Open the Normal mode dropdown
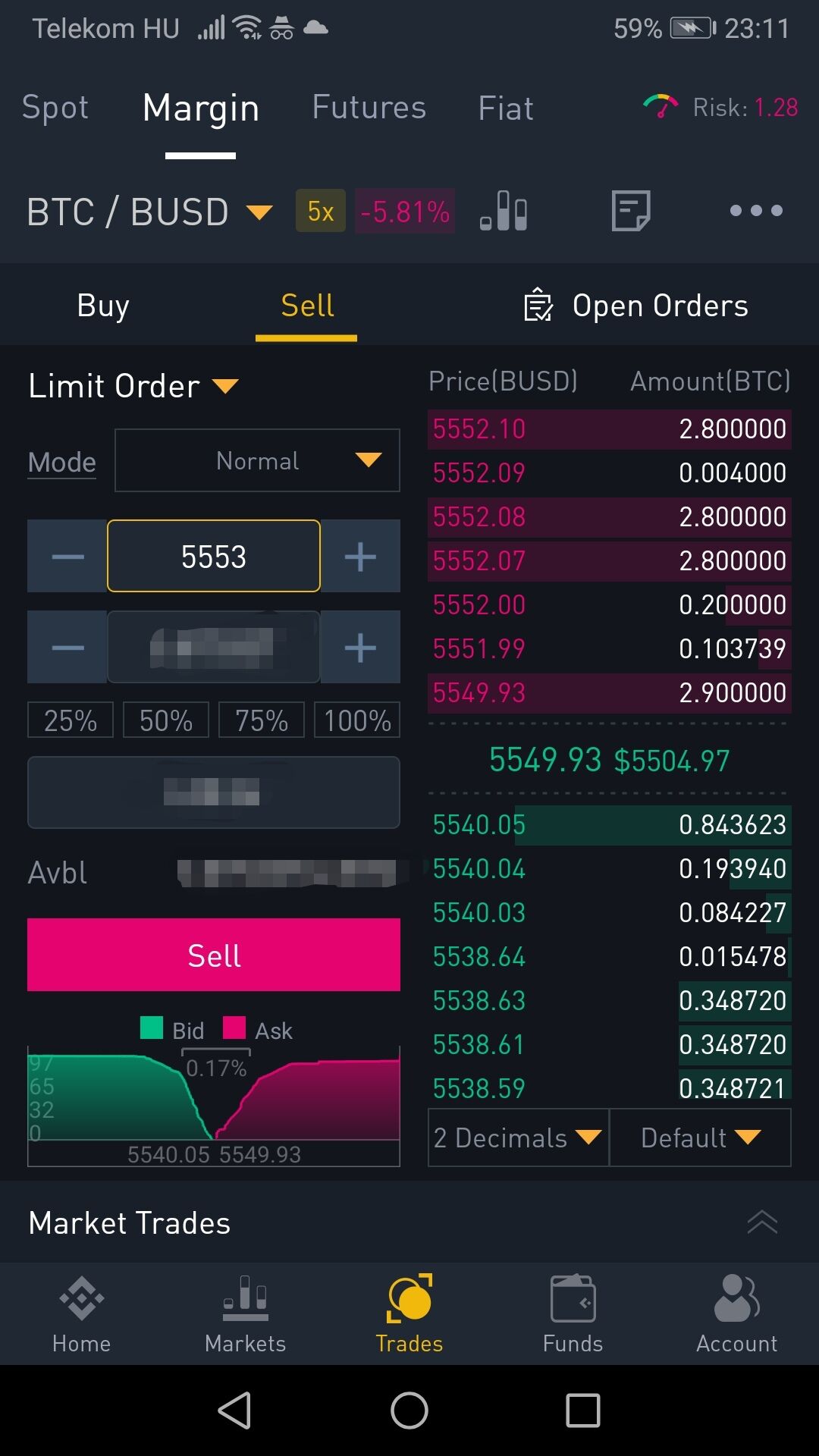The image size is (819, 1456). (258, 460)
